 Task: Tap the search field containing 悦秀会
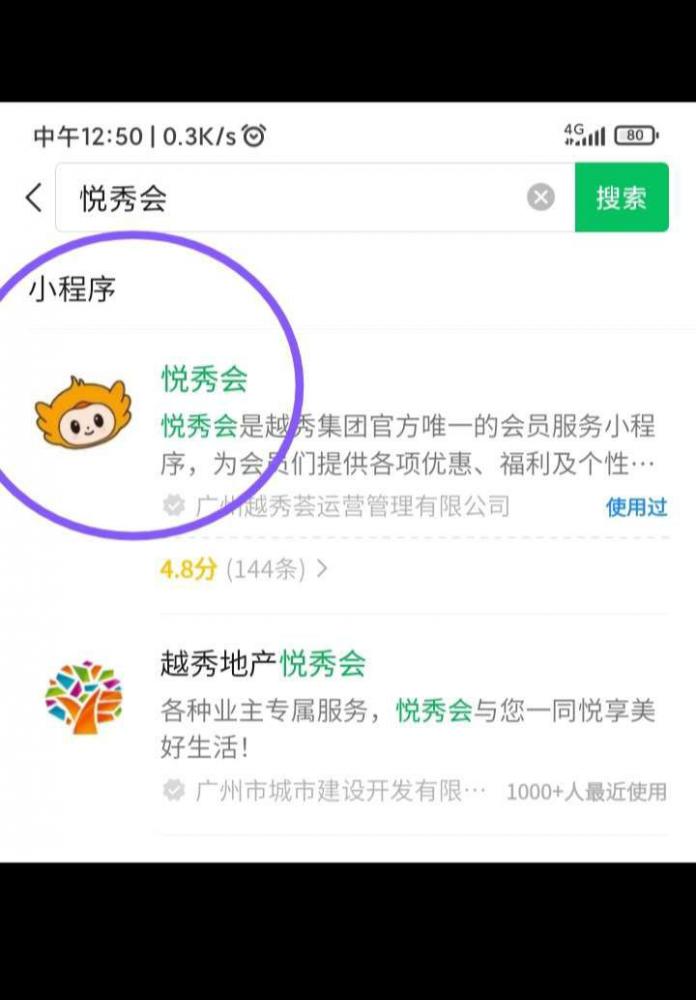290,198
